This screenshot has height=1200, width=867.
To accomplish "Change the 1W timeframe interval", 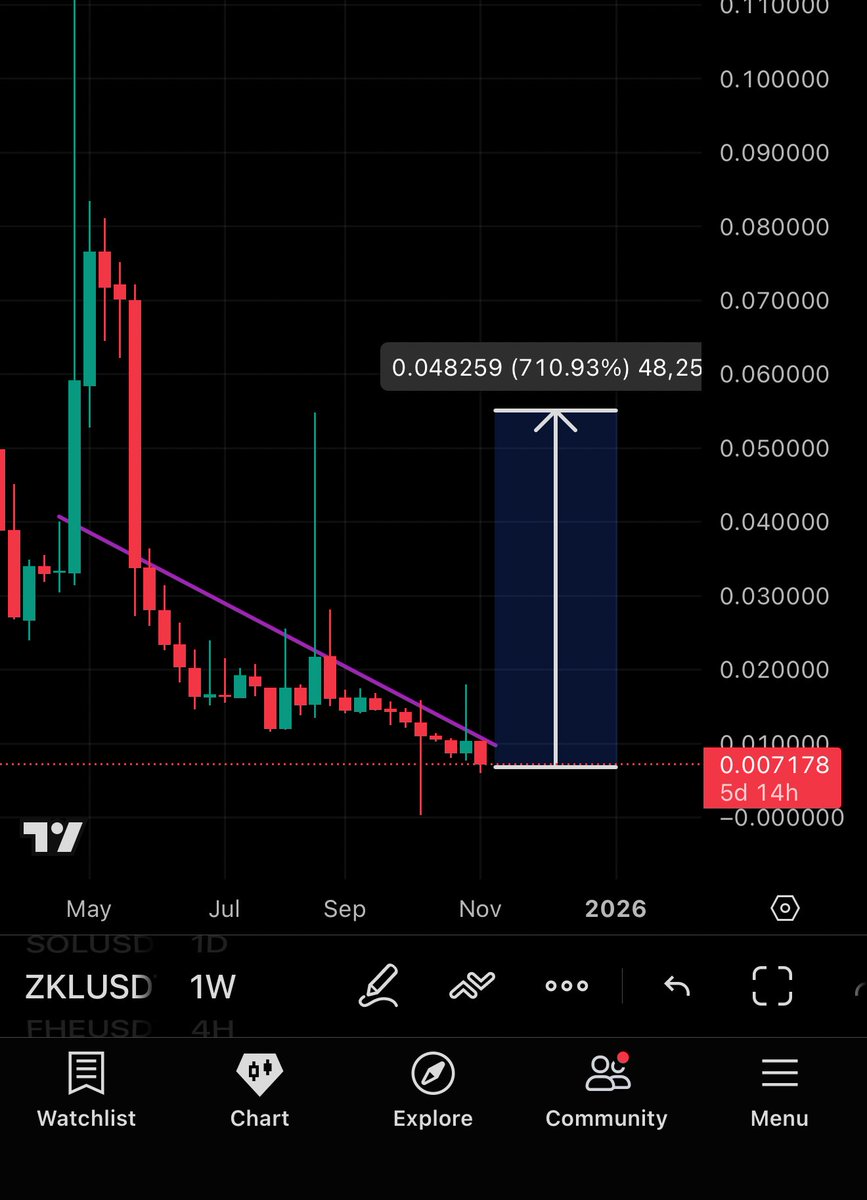I will [212, 987].
